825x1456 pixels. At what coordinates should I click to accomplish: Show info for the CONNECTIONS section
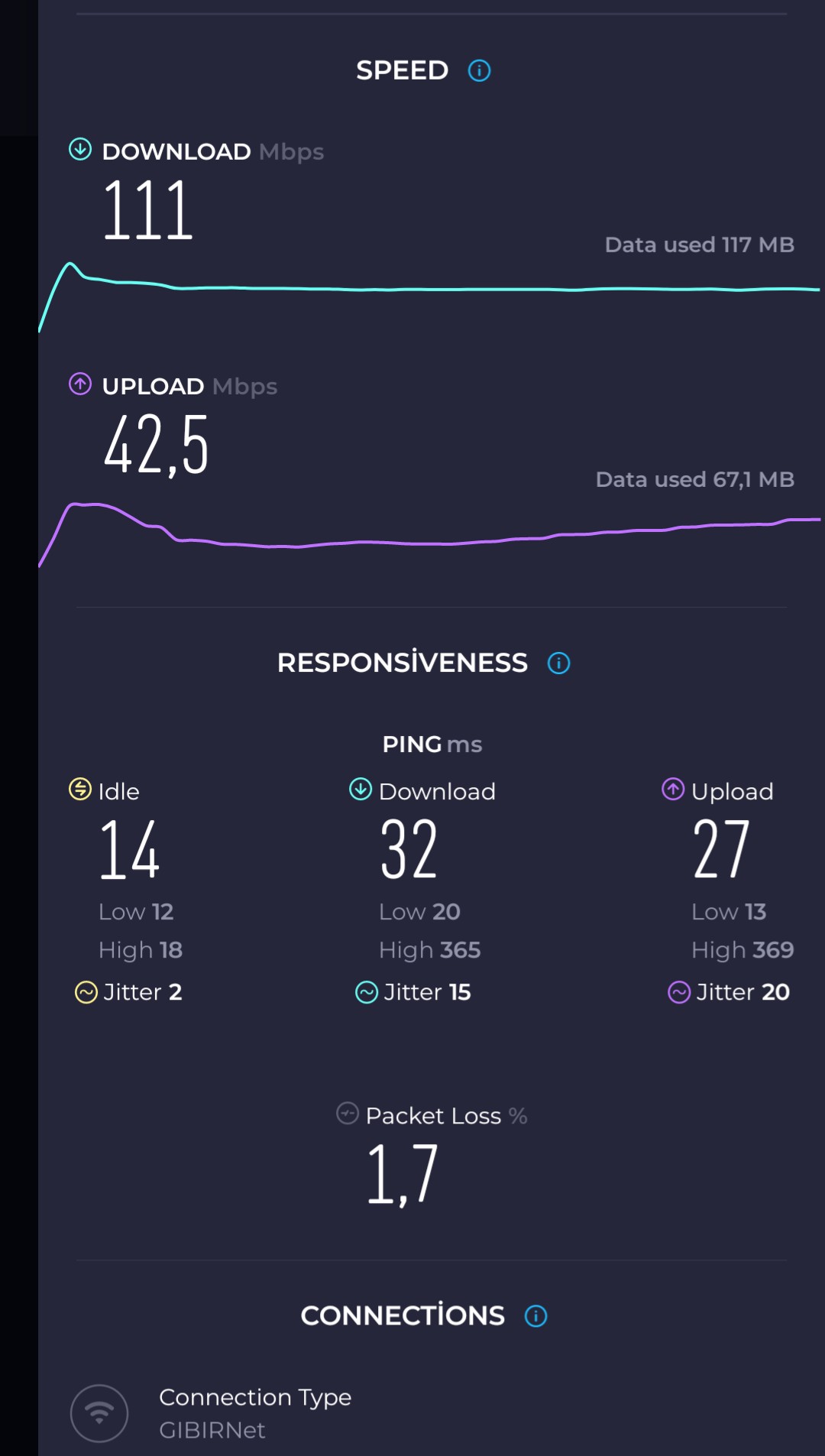[536, 1316]
